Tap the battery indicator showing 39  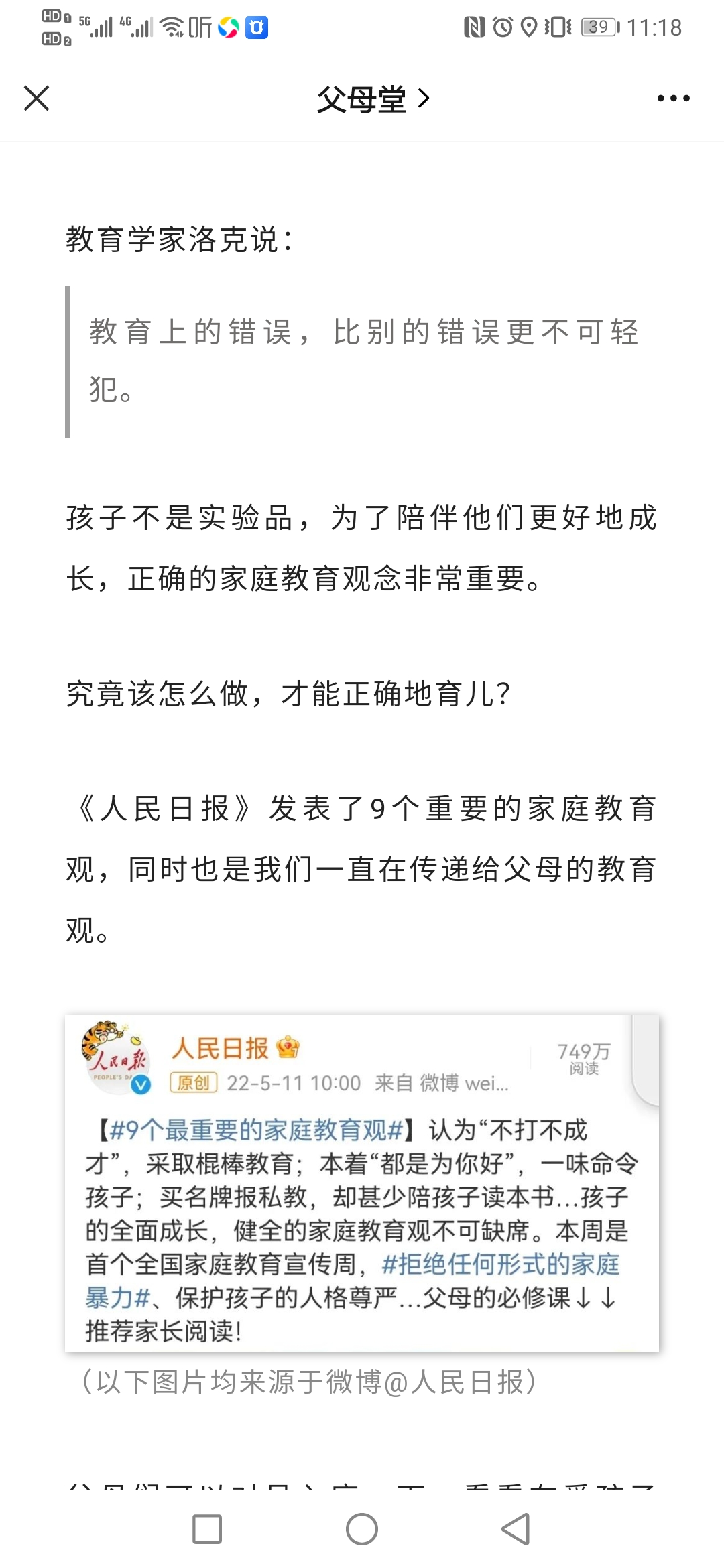pyautogui.click(x=599, y=25)
